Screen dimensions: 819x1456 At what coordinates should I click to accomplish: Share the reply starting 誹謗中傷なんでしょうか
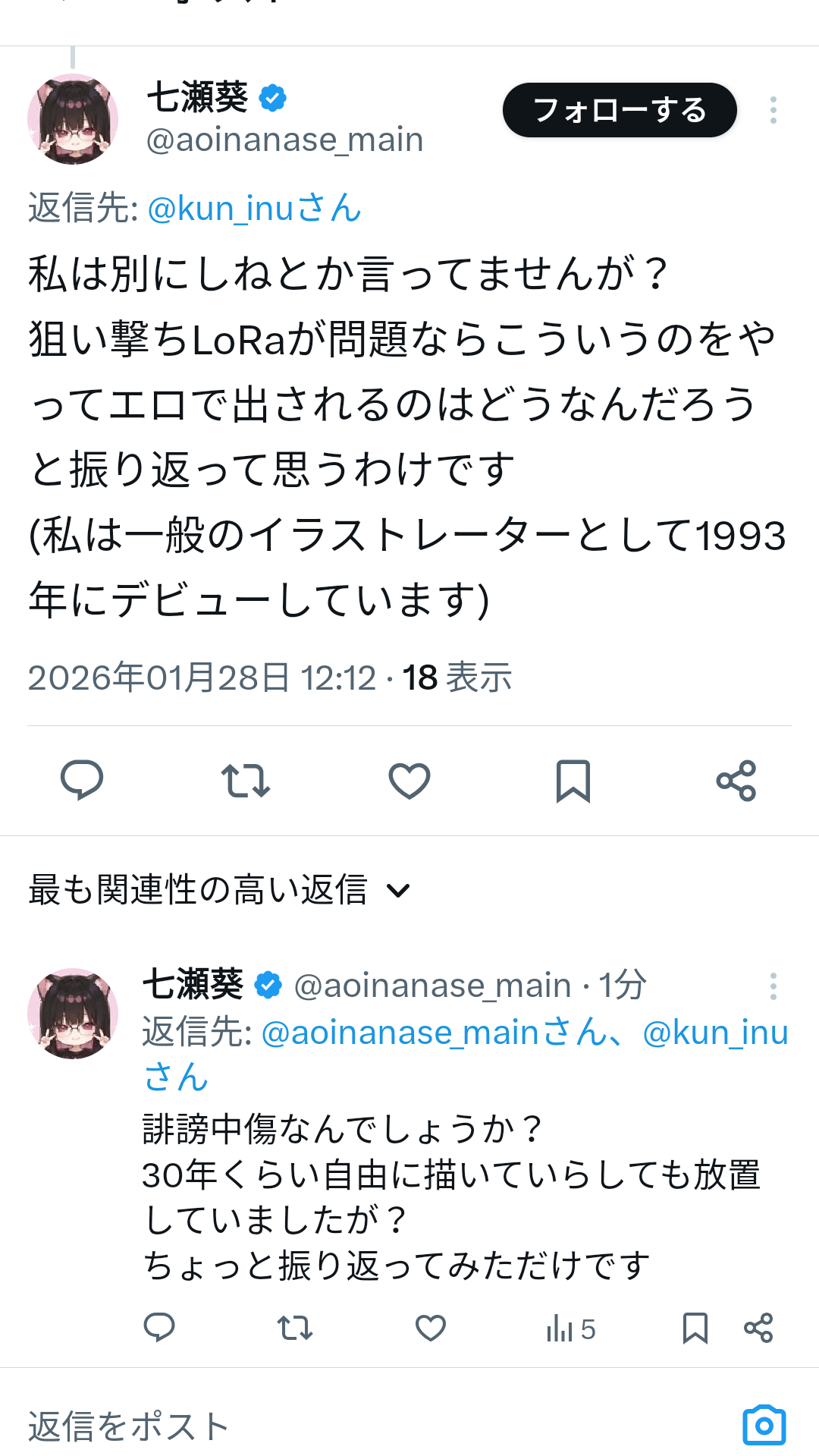pyautogui.click(x=758, y=1328)
